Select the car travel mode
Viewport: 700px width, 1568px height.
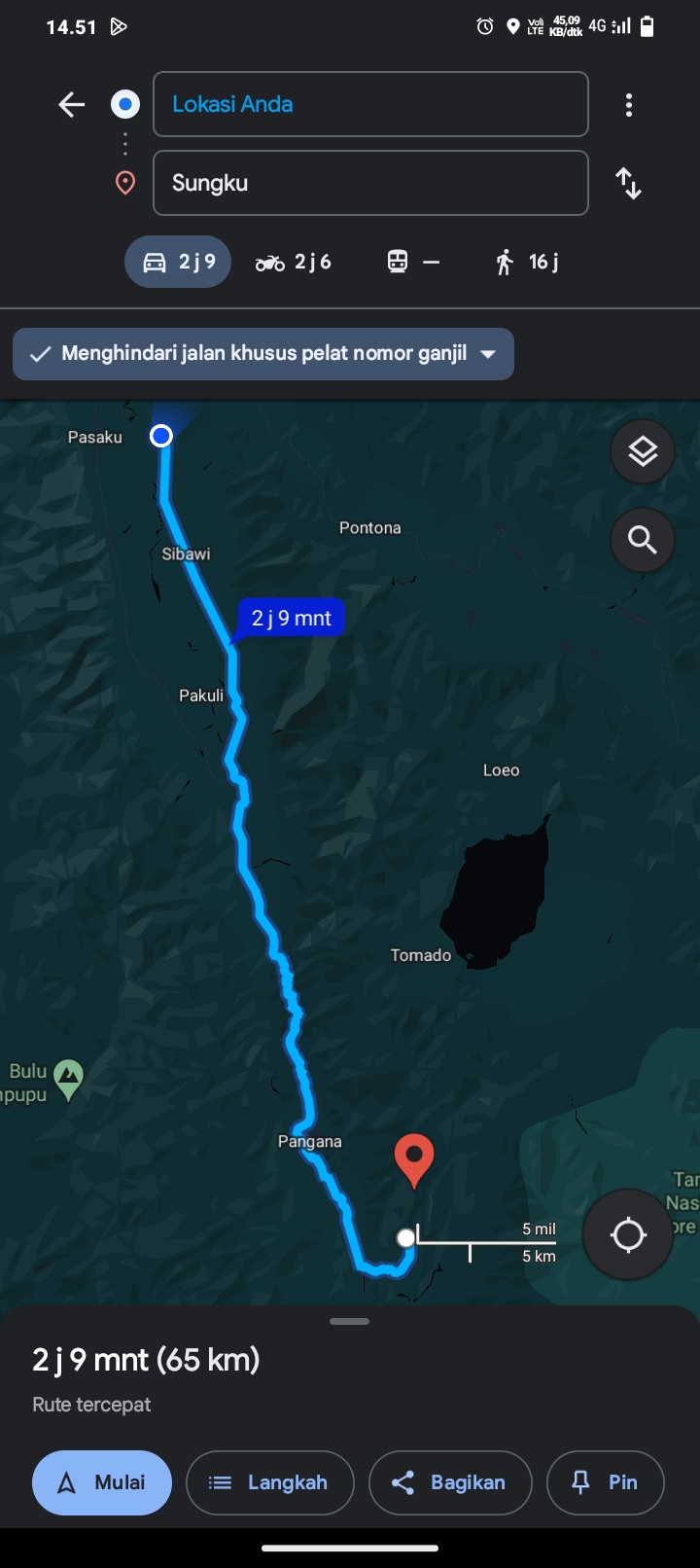tap(178, 262)
